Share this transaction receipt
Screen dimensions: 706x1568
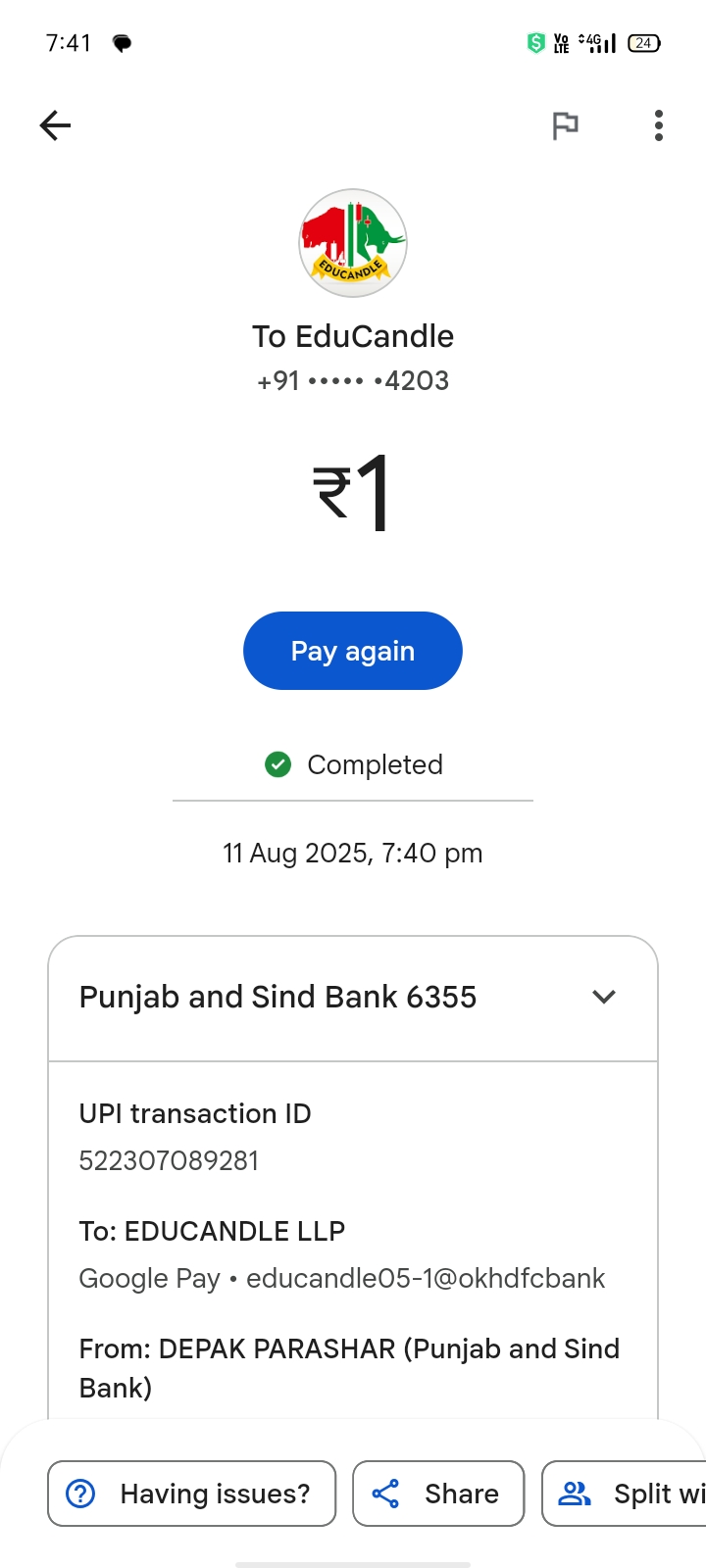pos(438,1494)
